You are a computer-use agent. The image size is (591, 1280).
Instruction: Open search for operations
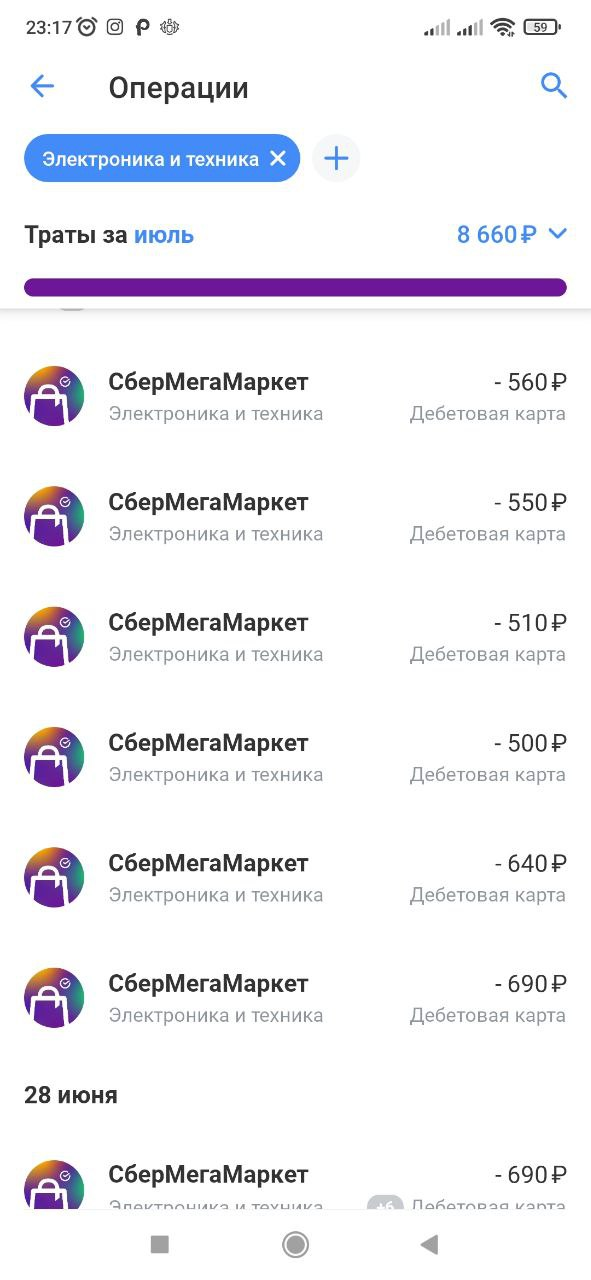(553, 86)
